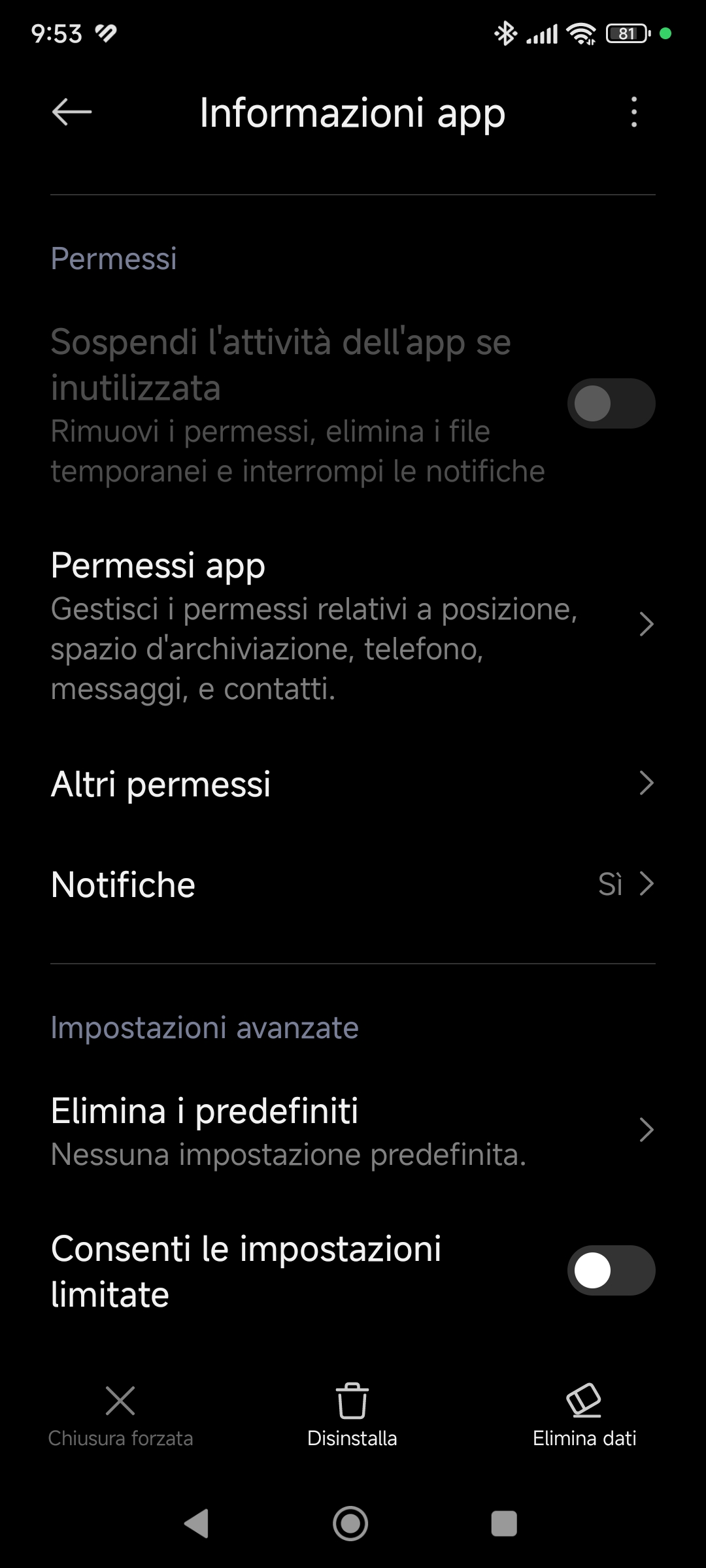Open recent apps from navigation bar
The width and height of the screenshot is (706, 1568).
click(x=503, y=1524)
